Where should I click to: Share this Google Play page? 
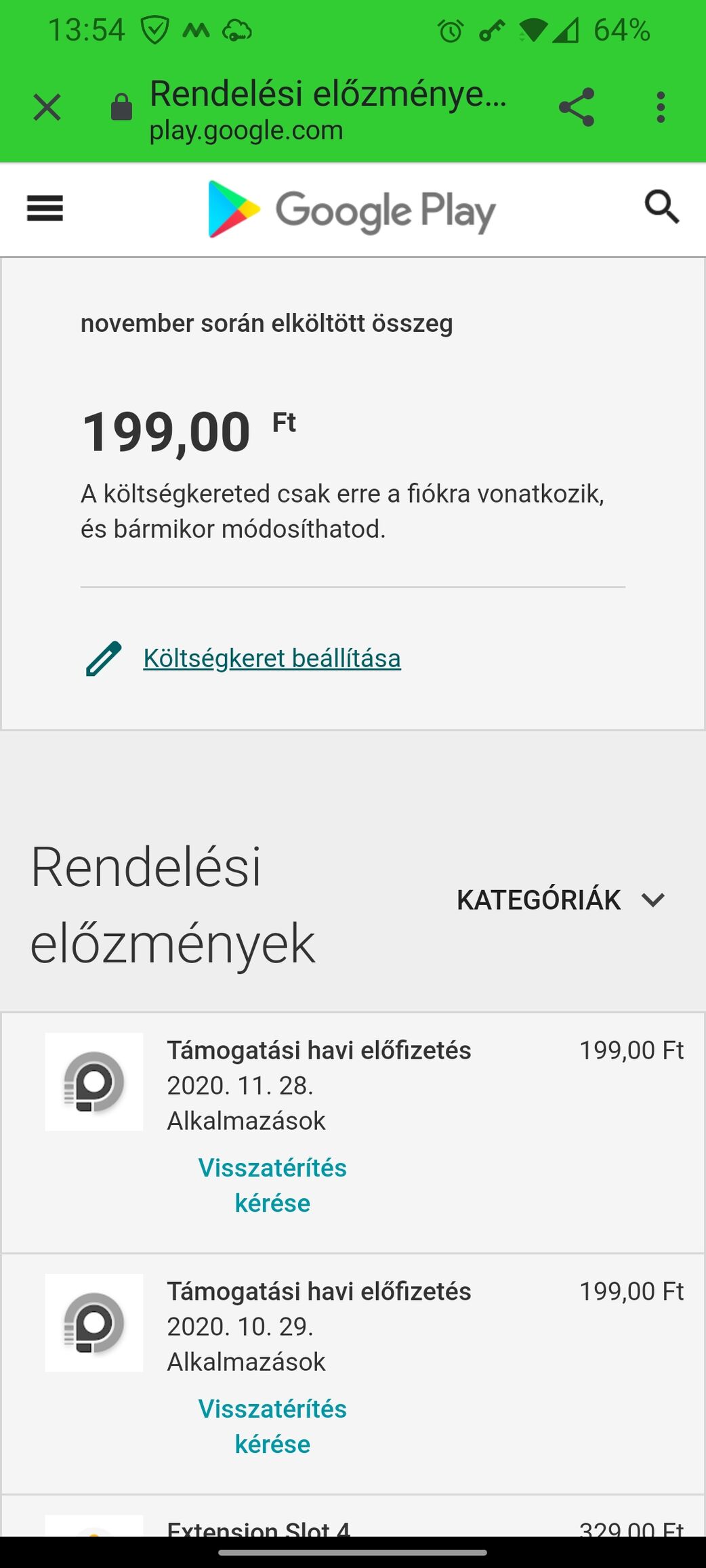click(x=577, y=107)
